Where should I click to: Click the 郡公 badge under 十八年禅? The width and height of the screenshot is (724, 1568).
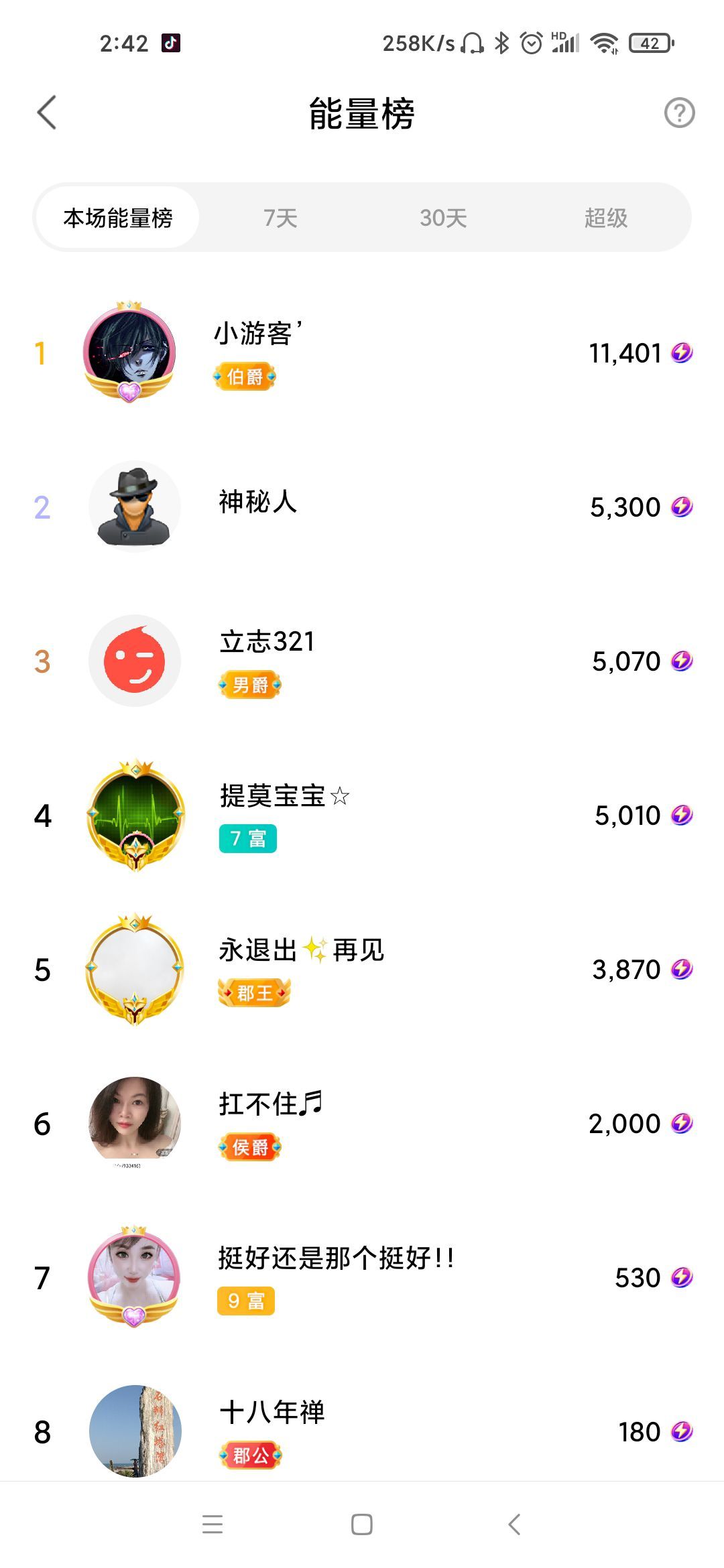point(250,1455)
